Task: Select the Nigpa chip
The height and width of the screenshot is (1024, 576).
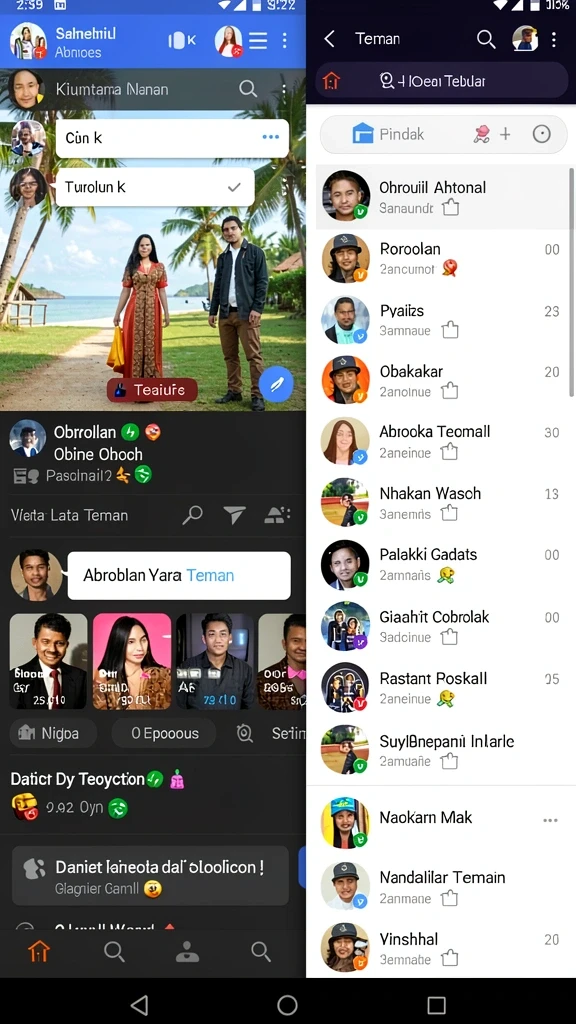Action: (x=53, y=733)
